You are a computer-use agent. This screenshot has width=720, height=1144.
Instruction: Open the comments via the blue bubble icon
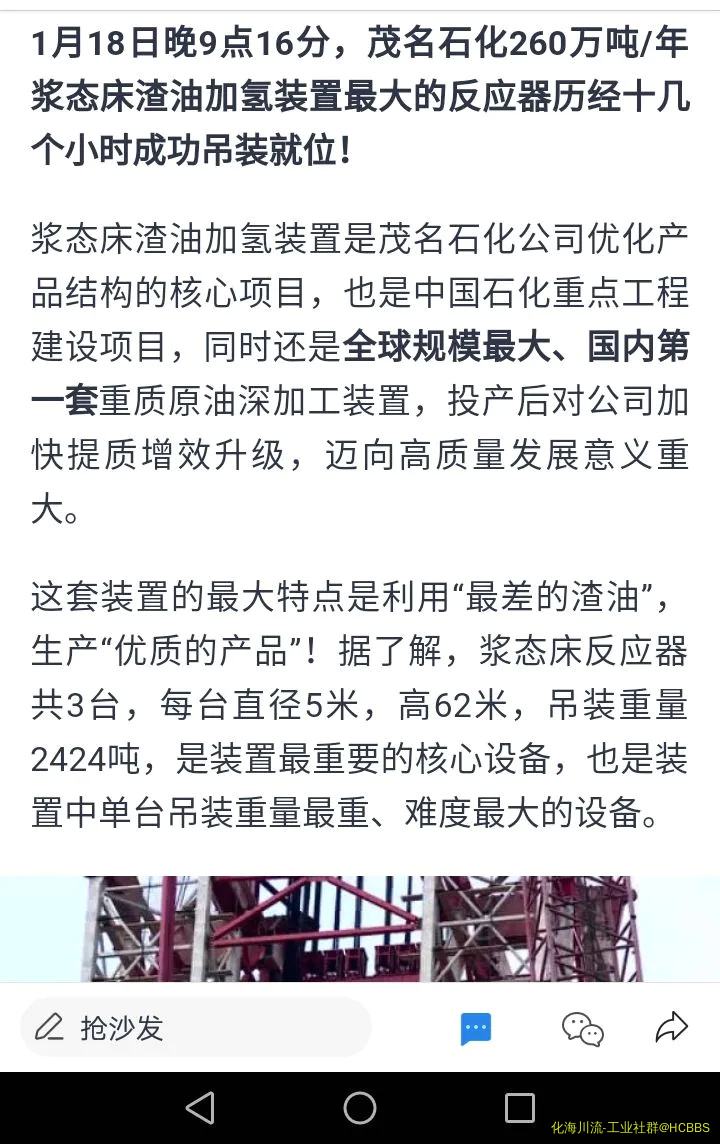click(x=476, y=1028)
